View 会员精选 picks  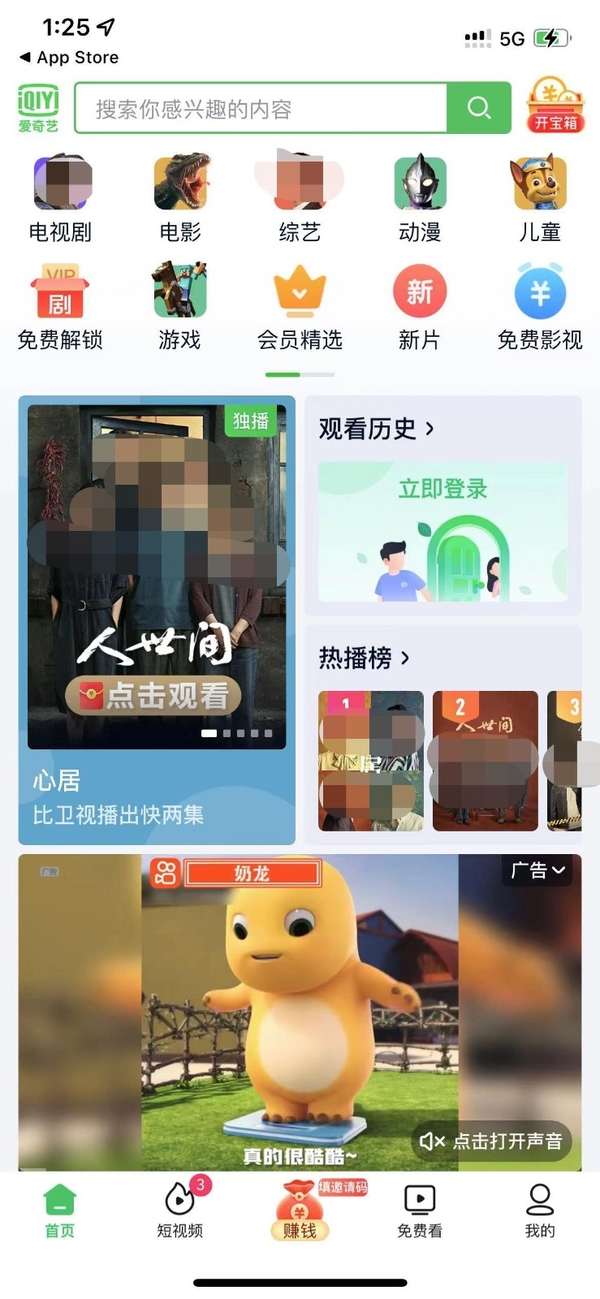pos(299,307)
